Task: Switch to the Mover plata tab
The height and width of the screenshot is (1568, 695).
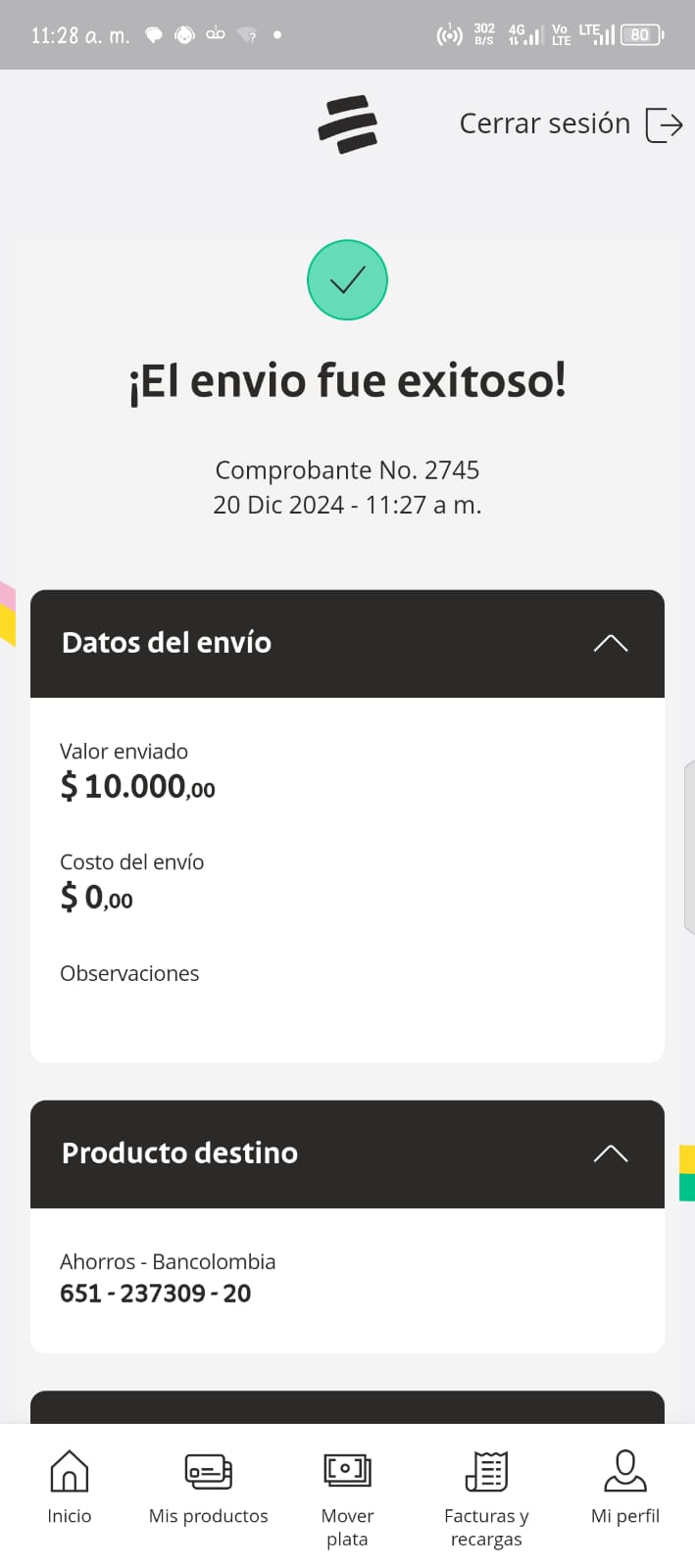Action: [347, 1494]
